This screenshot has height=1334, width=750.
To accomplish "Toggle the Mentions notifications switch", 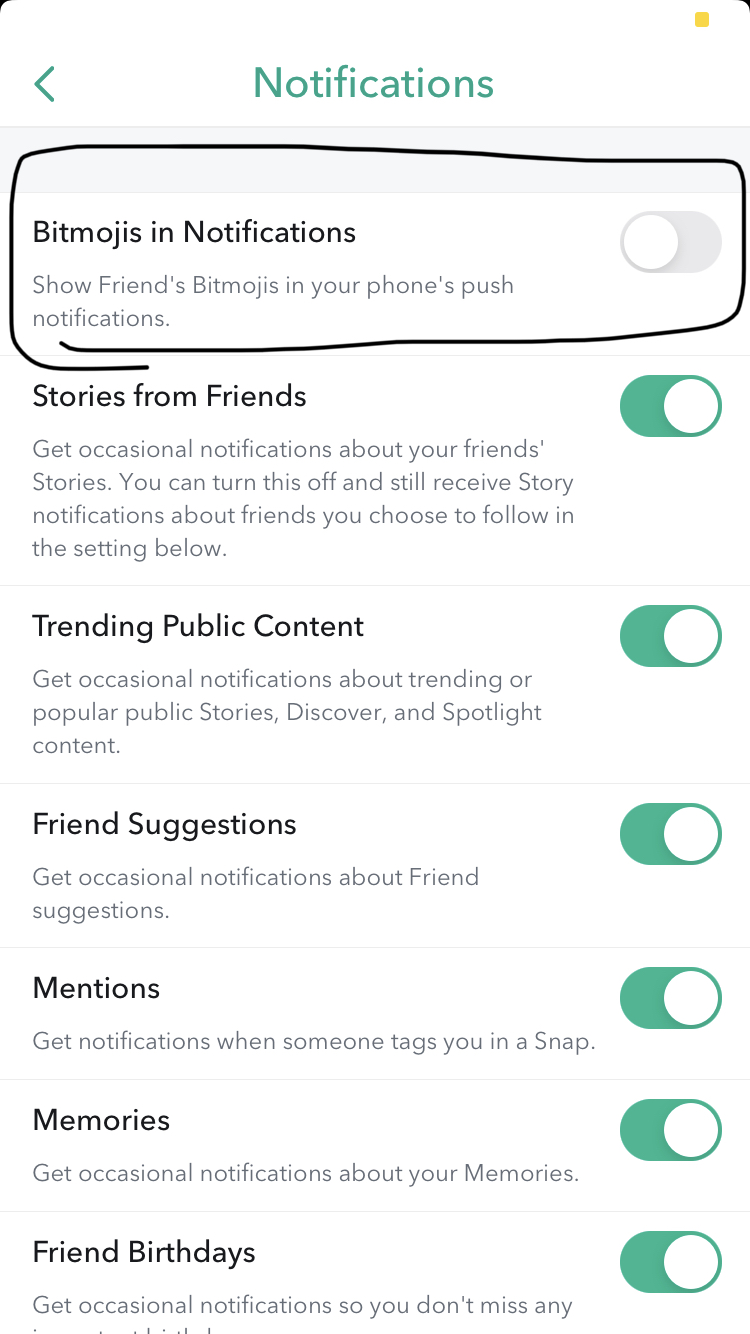I will [x=671, y=998].
